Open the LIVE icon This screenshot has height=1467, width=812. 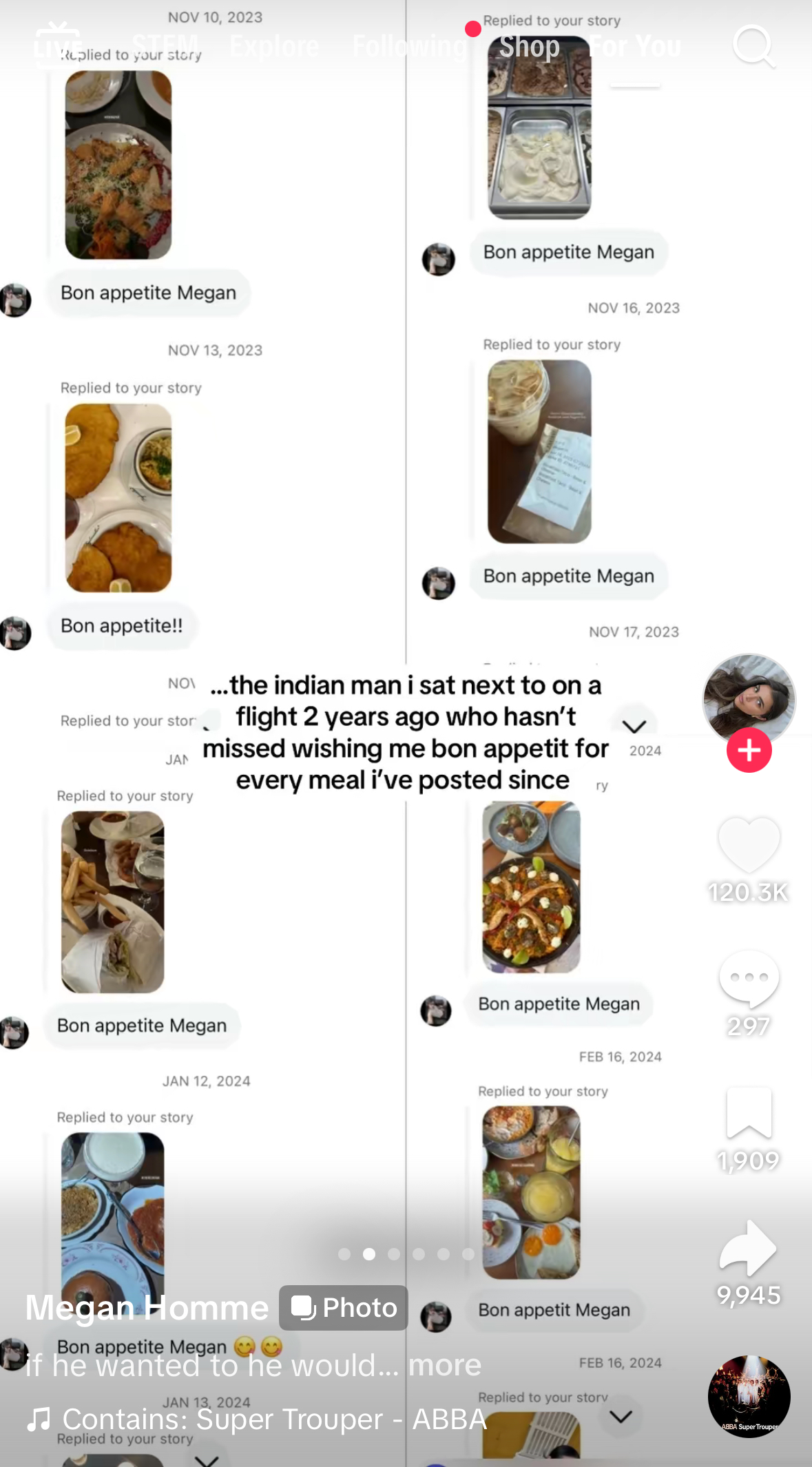(x=56, y=45)
